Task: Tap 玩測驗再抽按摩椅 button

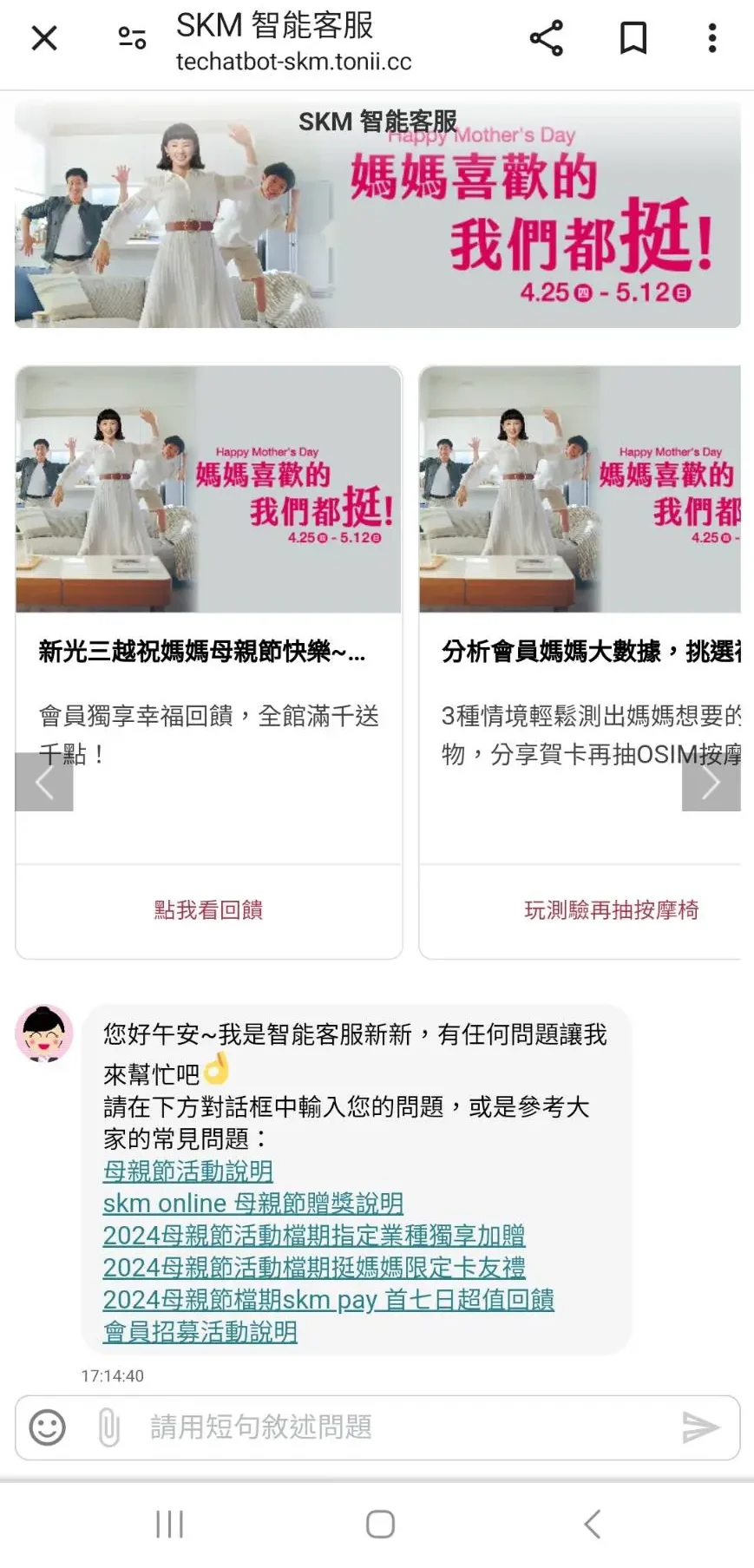Action: click(612, 909)
